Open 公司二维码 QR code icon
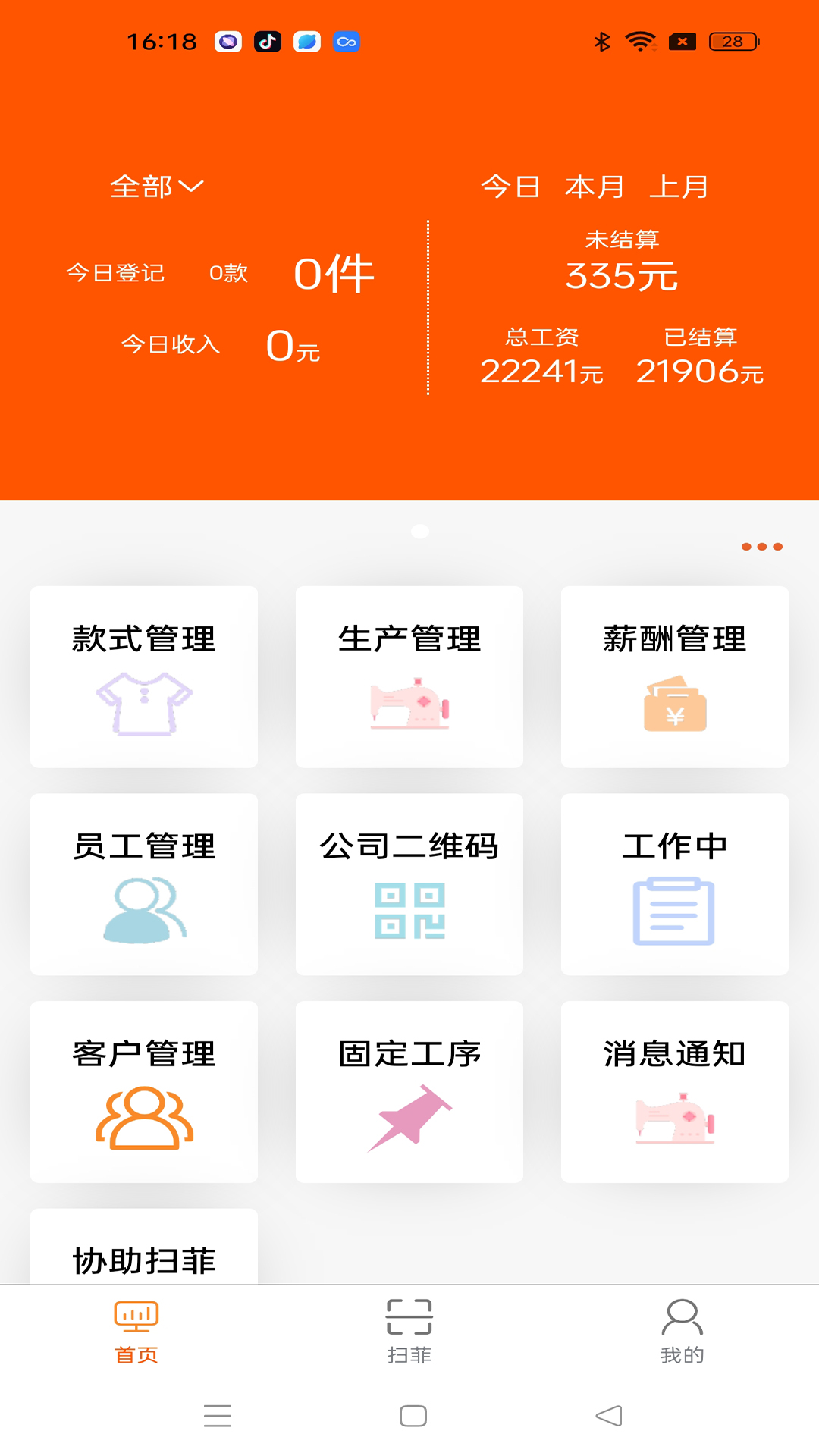The image size is (819, 1456). [x=409, y=914]
